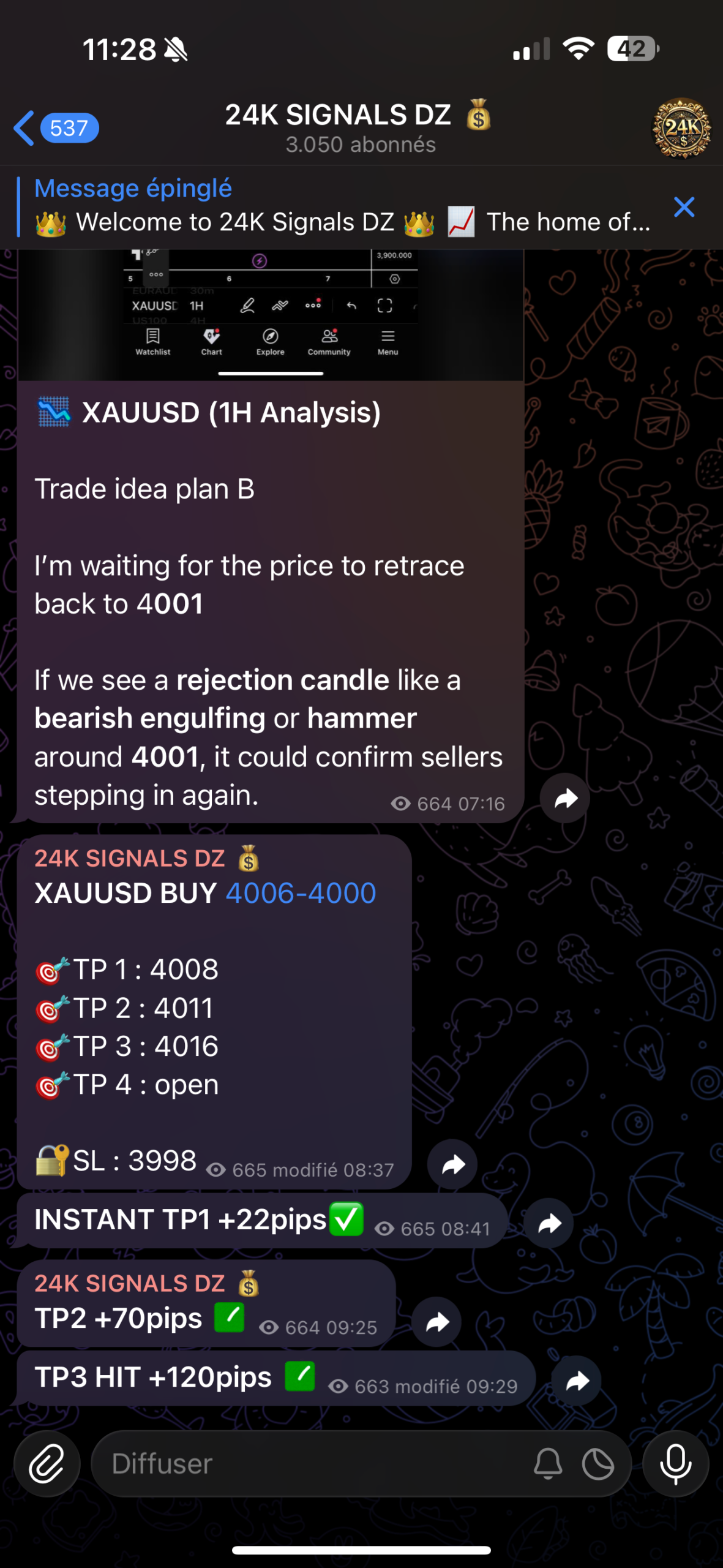Attach a file with the paperclip
723x1568 pixels.
pyautogui.click(x=47, y=1463)
